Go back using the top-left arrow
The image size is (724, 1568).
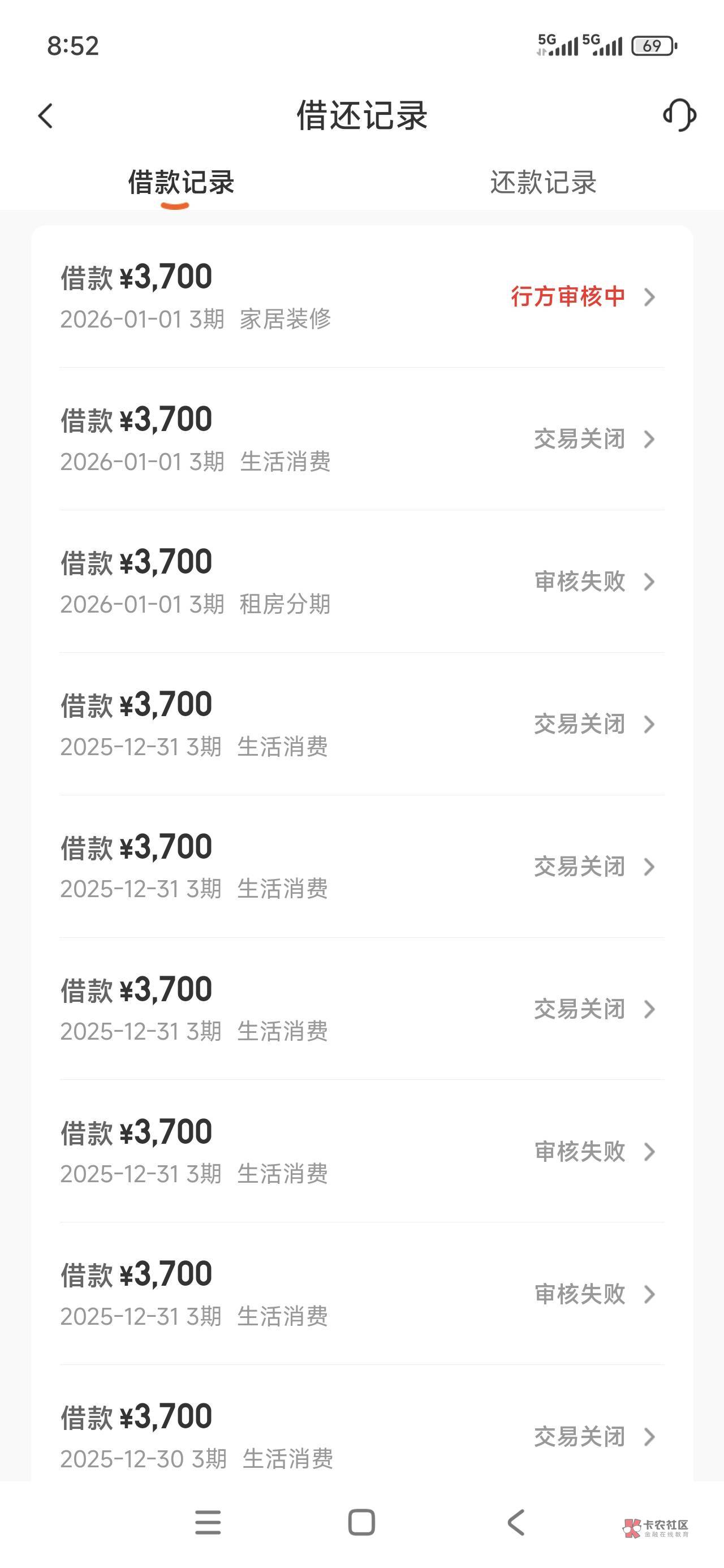(x=46, y=115)
